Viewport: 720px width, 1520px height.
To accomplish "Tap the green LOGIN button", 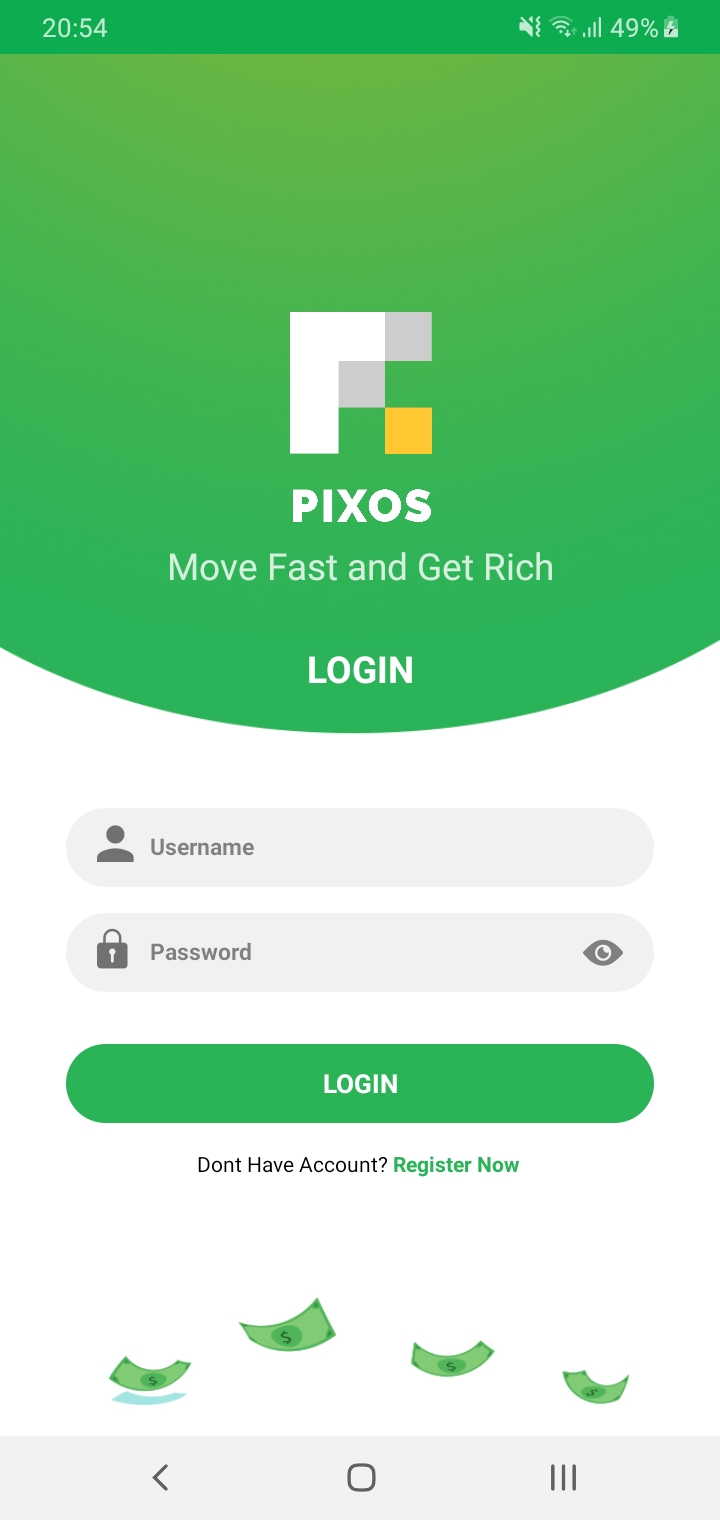I will click(360, 1083).
